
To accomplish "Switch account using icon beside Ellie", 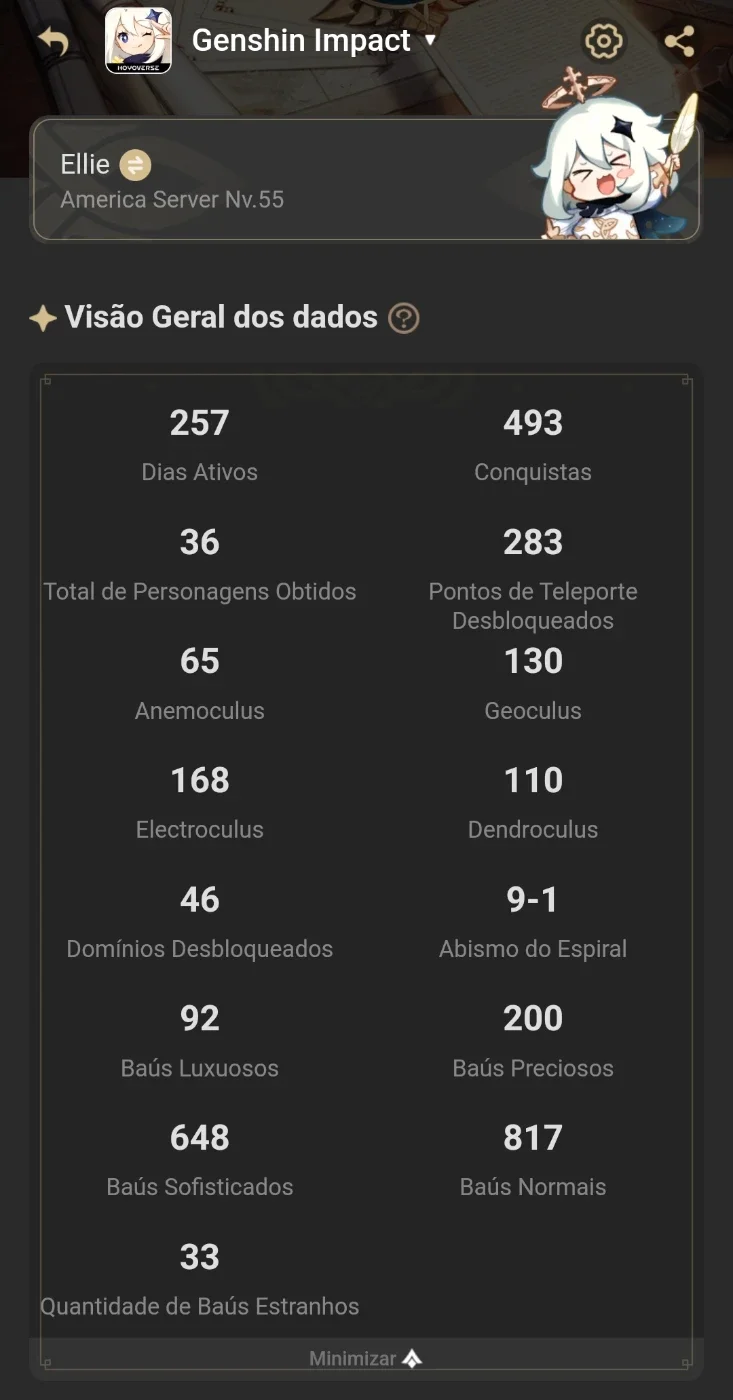I will point(135,164).
